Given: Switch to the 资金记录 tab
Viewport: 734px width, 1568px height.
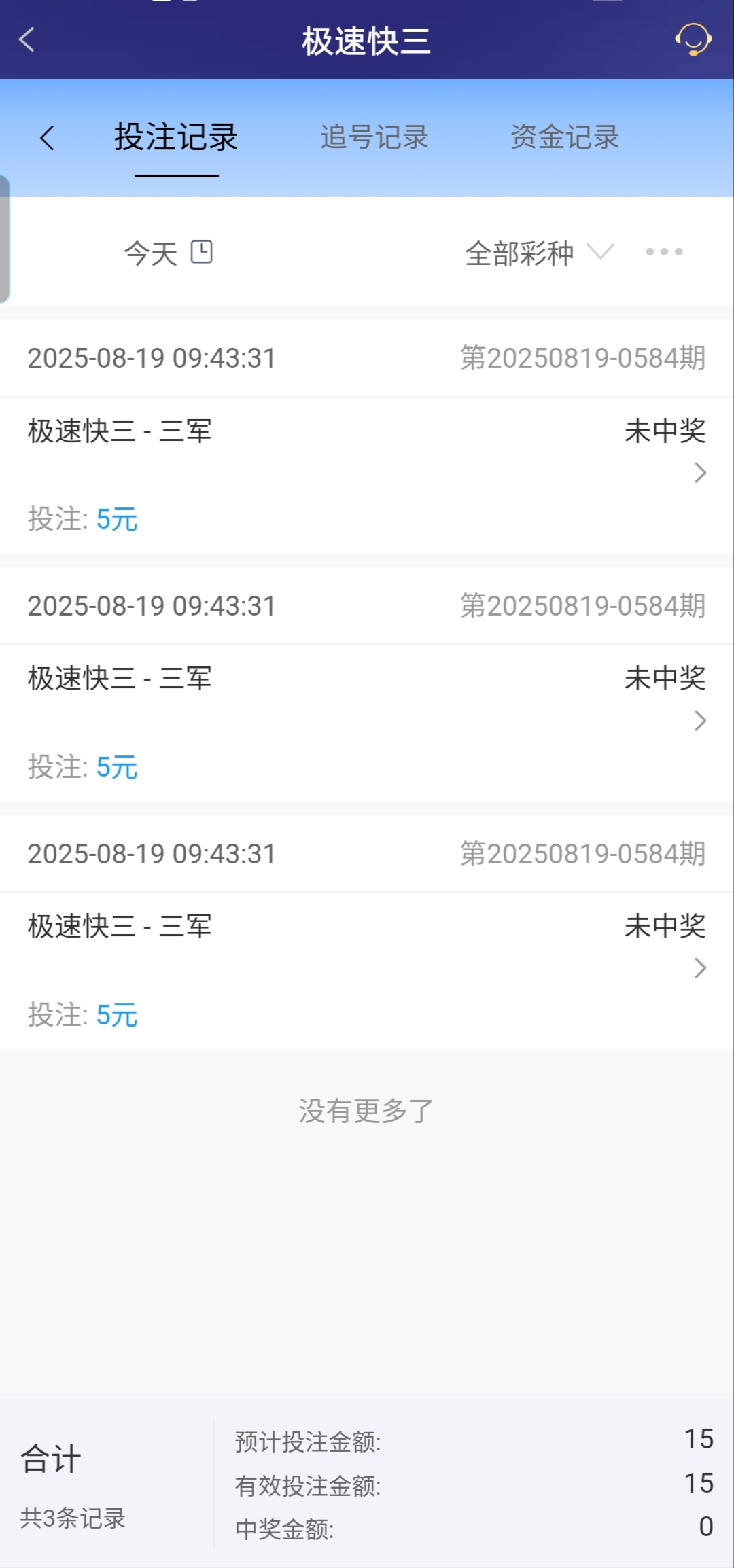Looking at the screenshot, I should [x=565, y=137].
